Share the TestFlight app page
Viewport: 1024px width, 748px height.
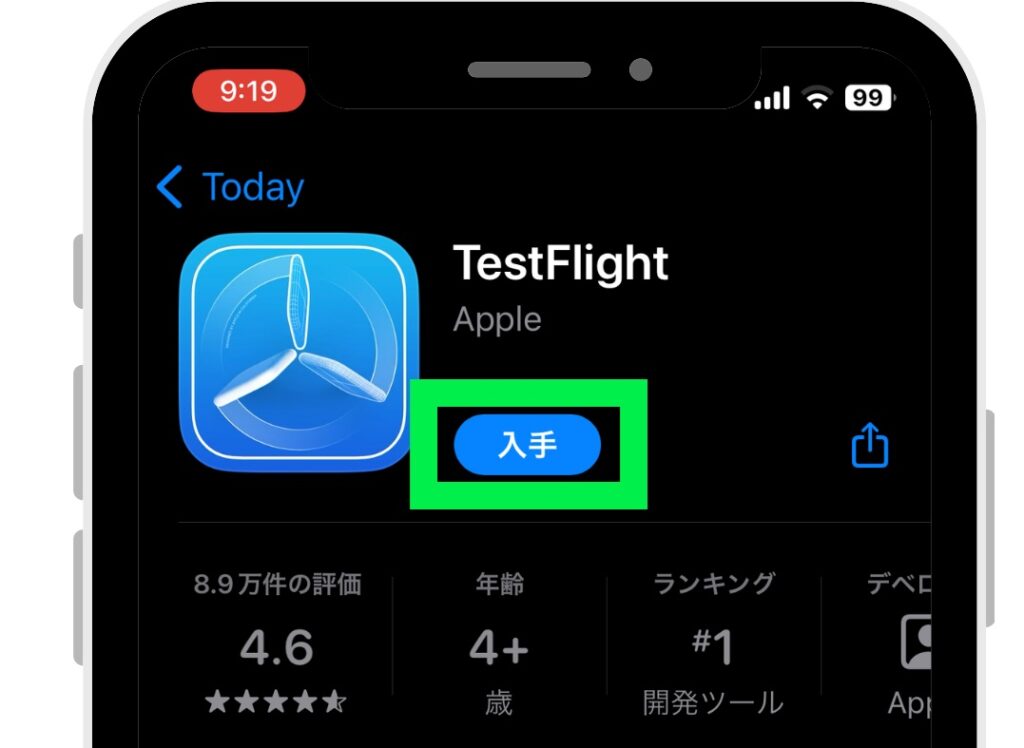(869, 446)
